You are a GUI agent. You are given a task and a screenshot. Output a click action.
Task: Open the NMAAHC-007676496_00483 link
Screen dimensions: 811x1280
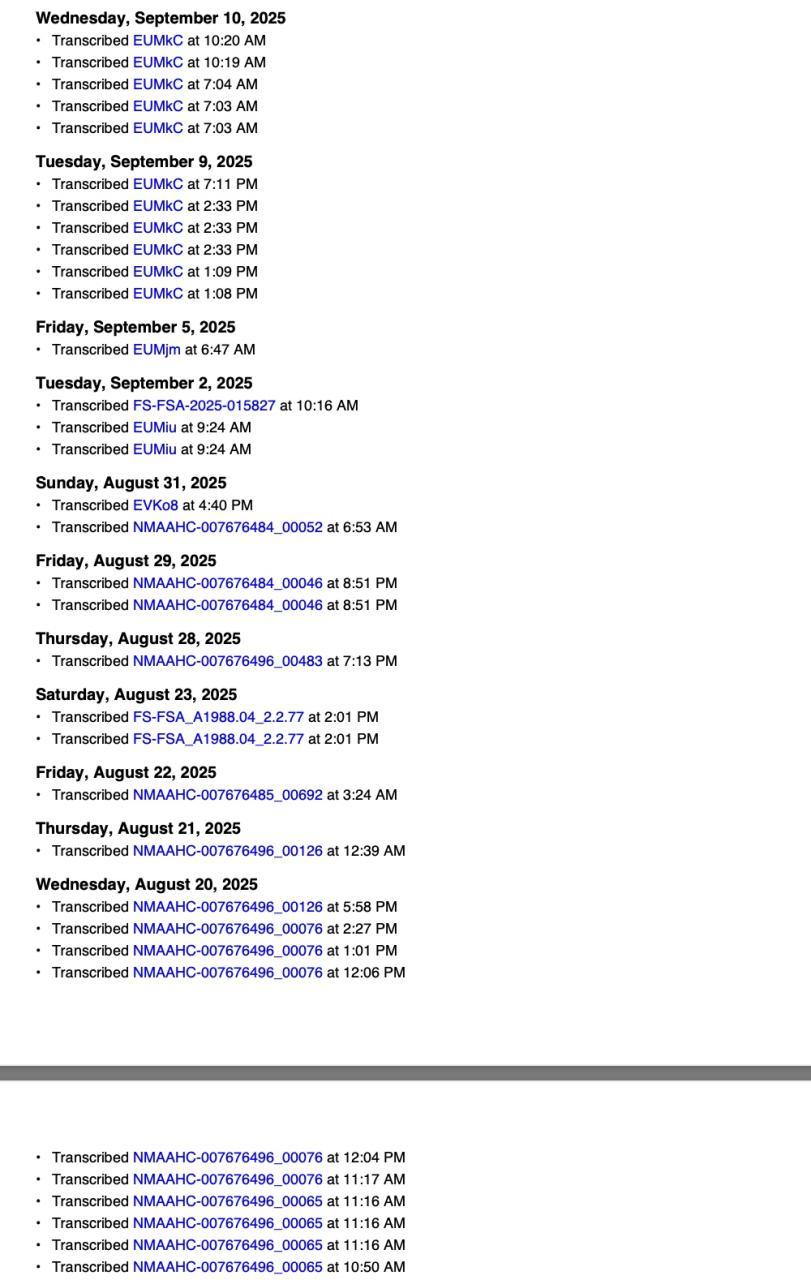[x=228, y=662]
